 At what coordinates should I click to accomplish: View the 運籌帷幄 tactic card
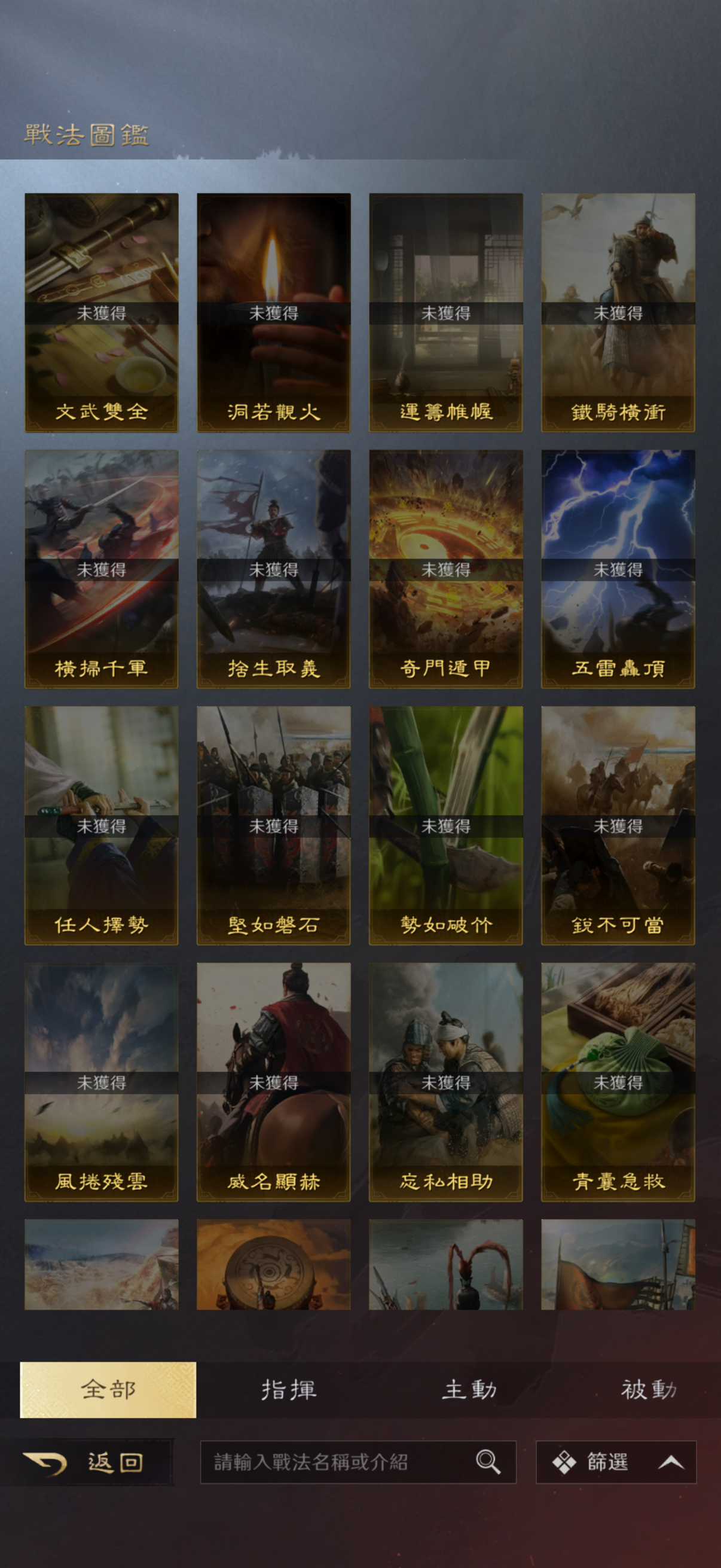click(446, 312)
